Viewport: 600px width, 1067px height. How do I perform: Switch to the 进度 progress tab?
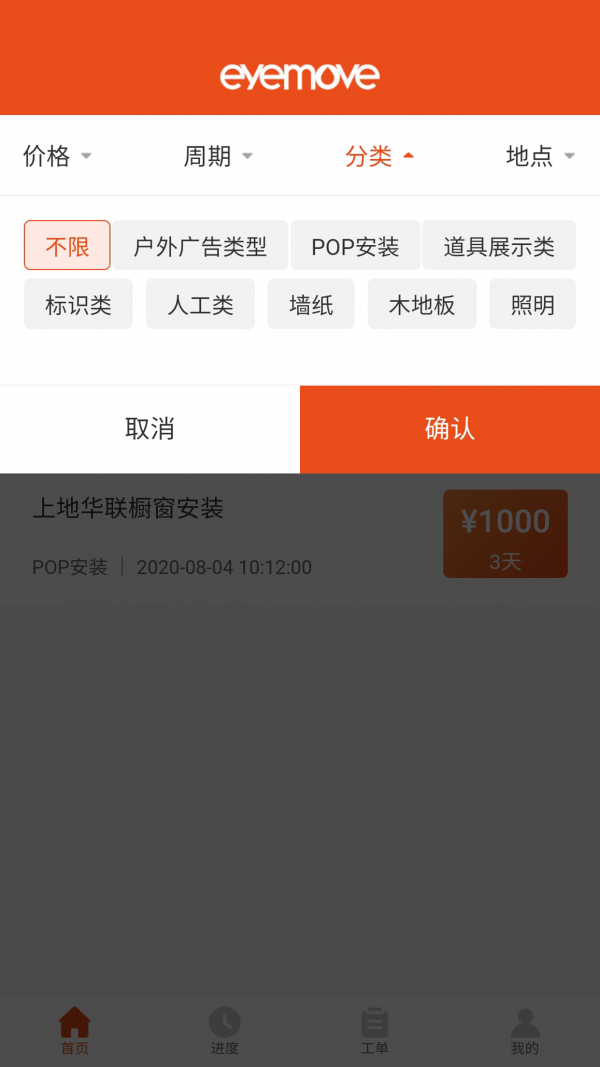225,1031
